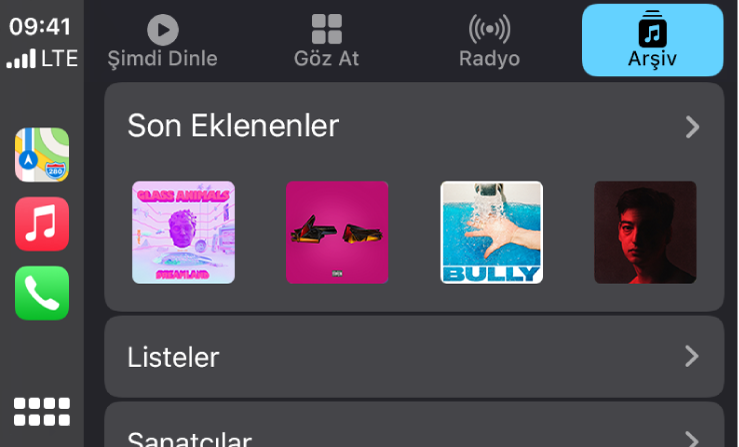Tap the Music app icon in sidebar
This screenshot has width=739, height=447.
42,224
